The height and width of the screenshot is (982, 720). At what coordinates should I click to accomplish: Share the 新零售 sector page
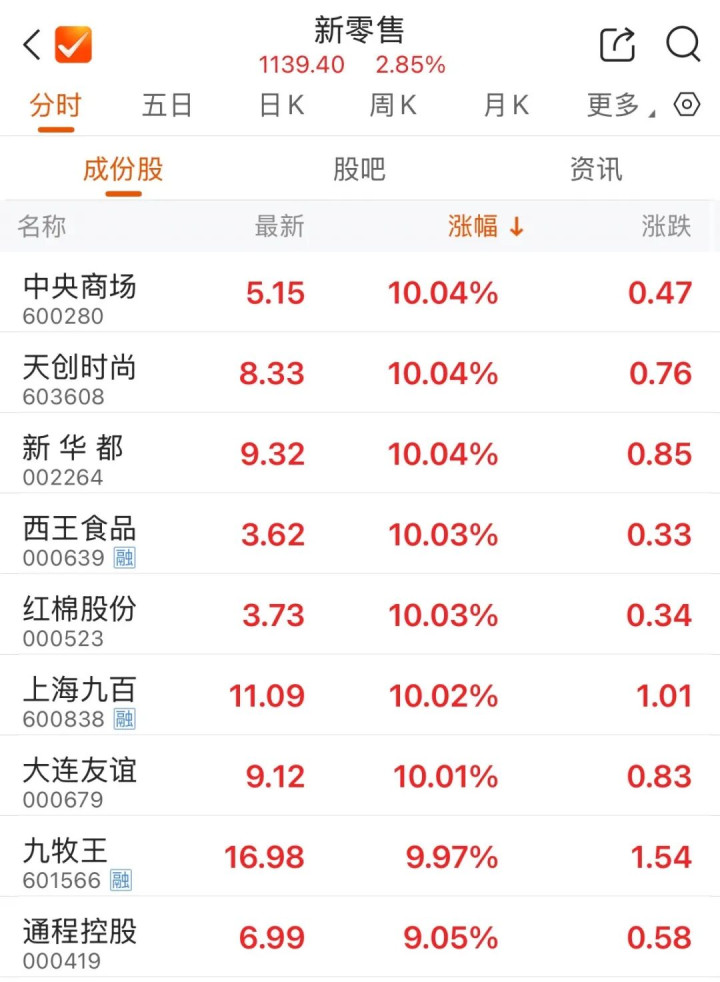(617, 44)
